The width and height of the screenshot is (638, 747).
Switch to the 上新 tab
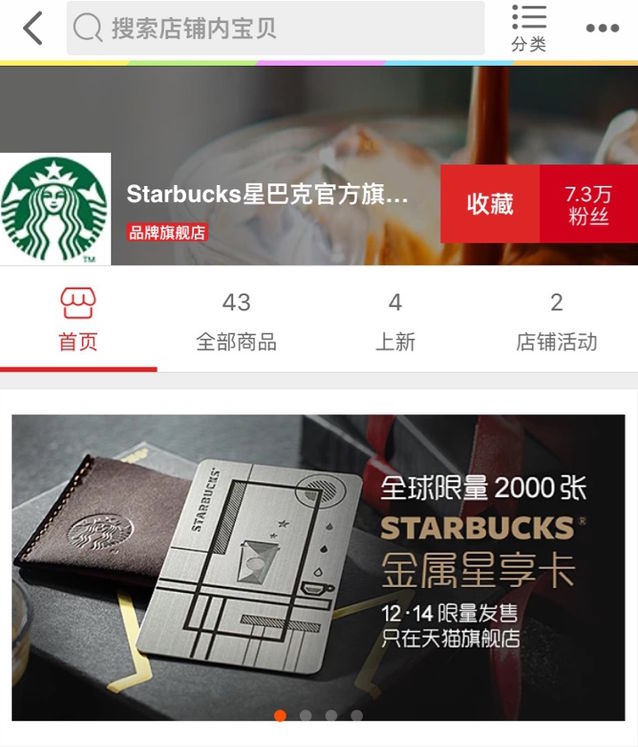point(395,321)
